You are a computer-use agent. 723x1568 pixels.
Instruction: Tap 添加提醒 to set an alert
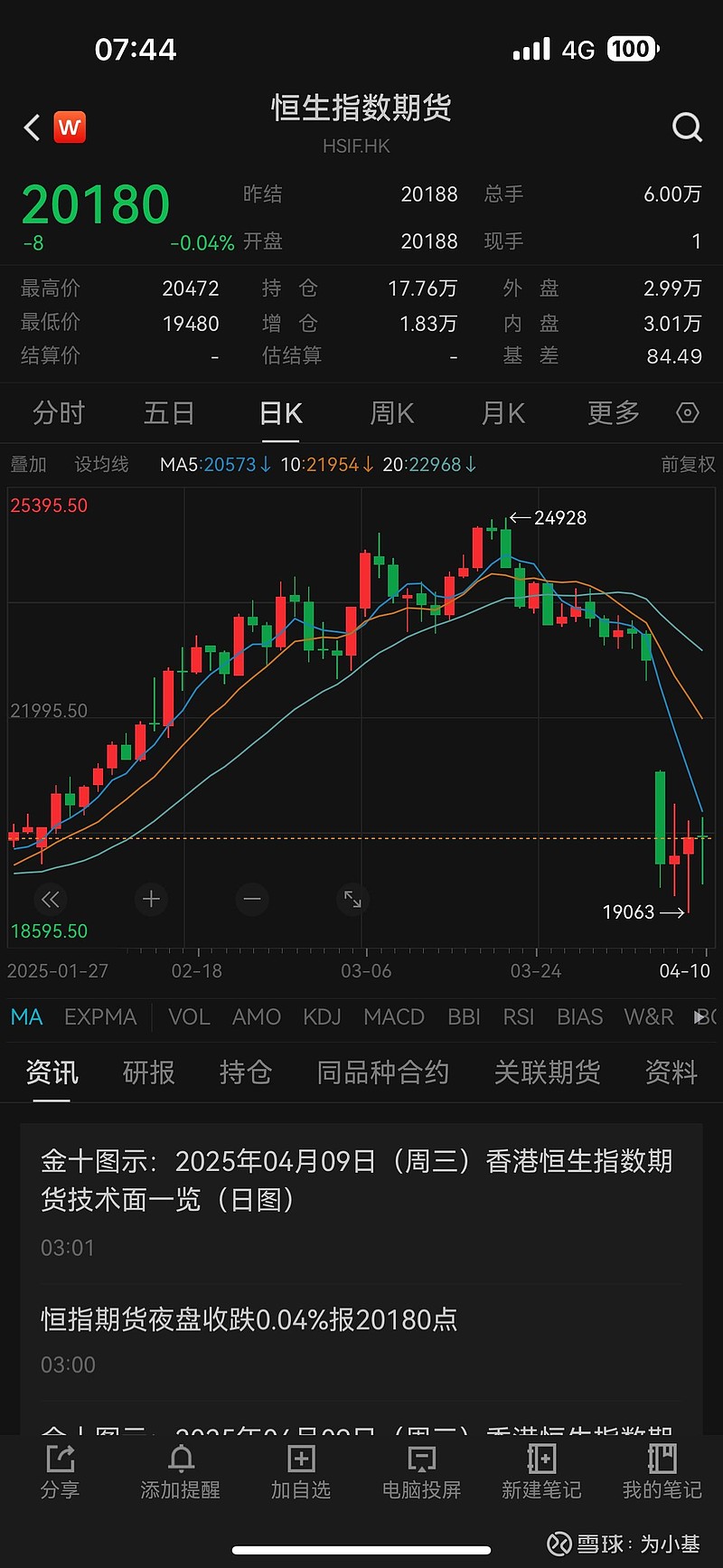click(x=181, y=1474)
